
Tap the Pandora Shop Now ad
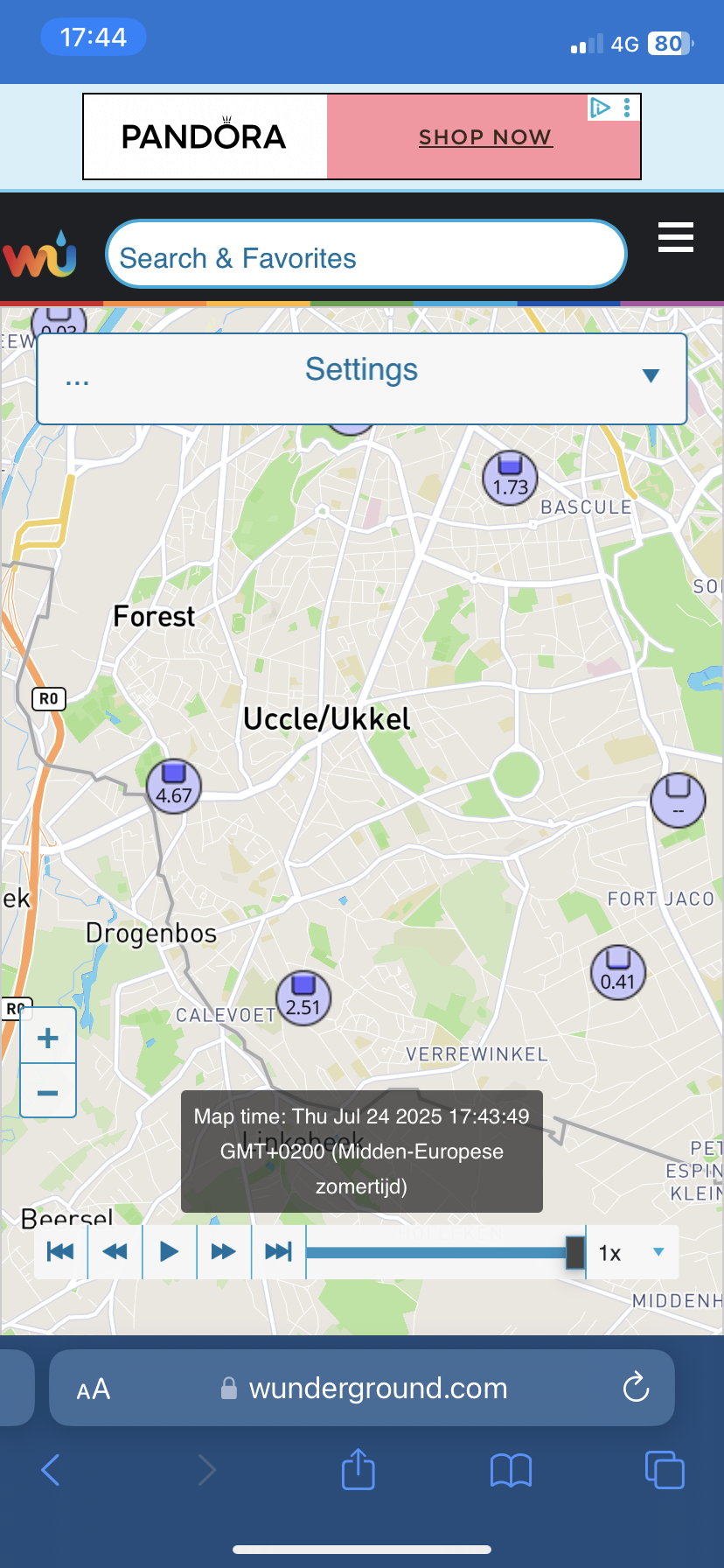(484, 137)
